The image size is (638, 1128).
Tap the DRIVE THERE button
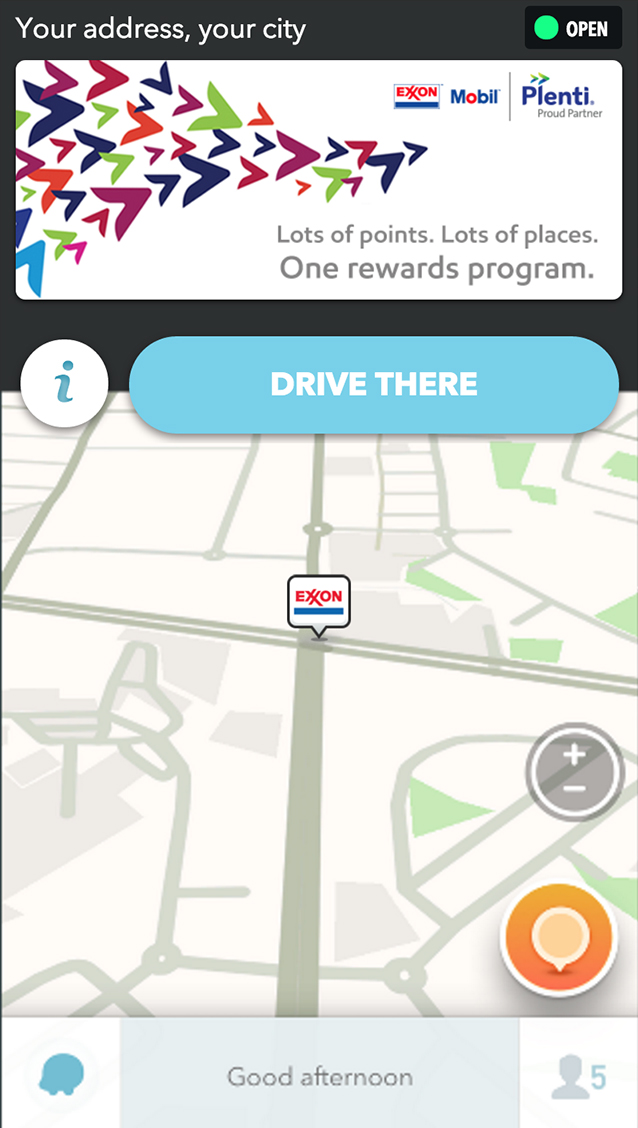[x=374, y=385]
